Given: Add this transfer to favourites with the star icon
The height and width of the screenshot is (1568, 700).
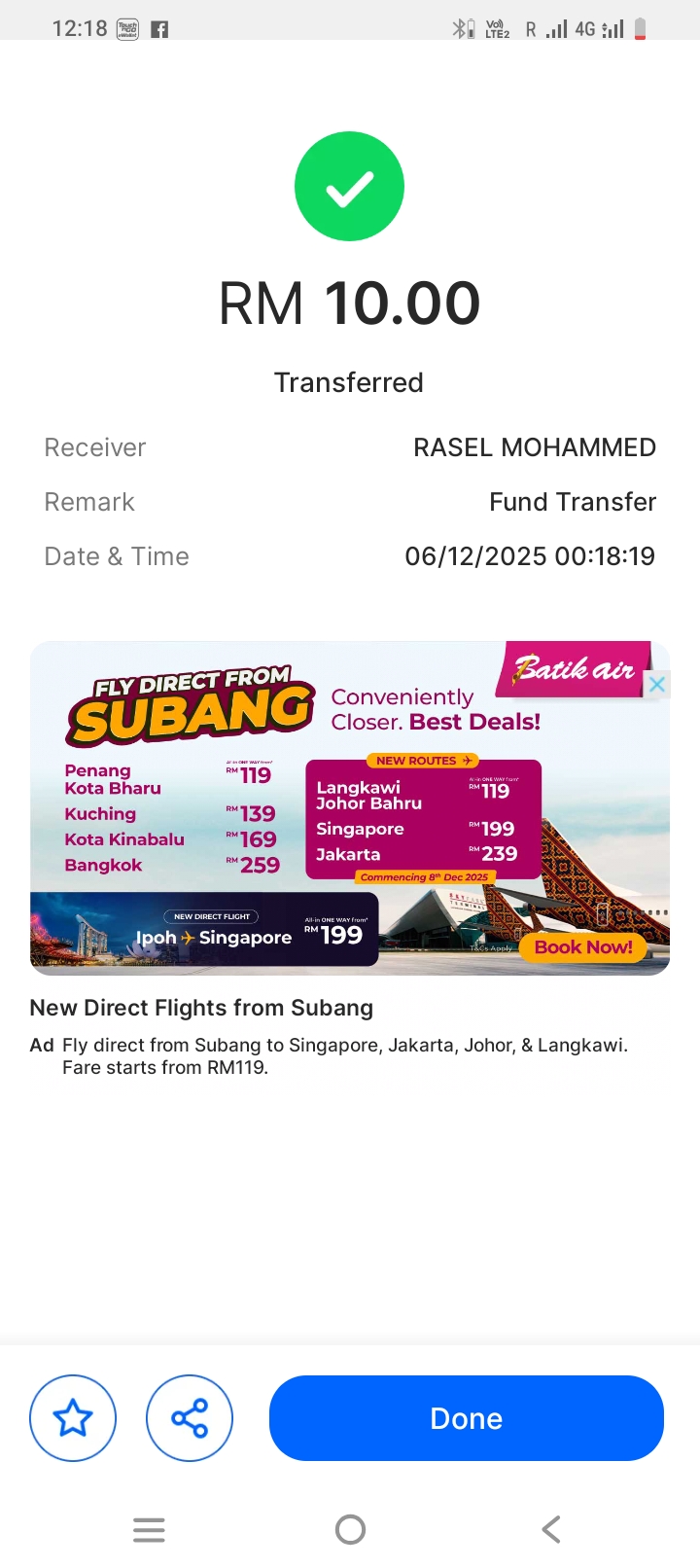Looking at the screenshot, I should click(73, 1418).
